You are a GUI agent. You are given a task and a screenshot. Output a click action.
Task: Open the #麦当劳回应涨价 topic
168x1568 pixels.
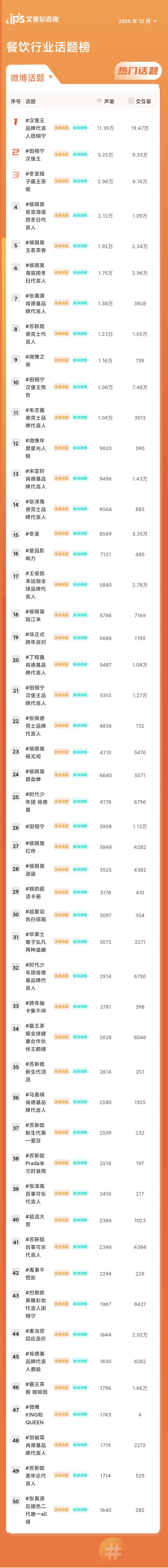point(36,1334)
